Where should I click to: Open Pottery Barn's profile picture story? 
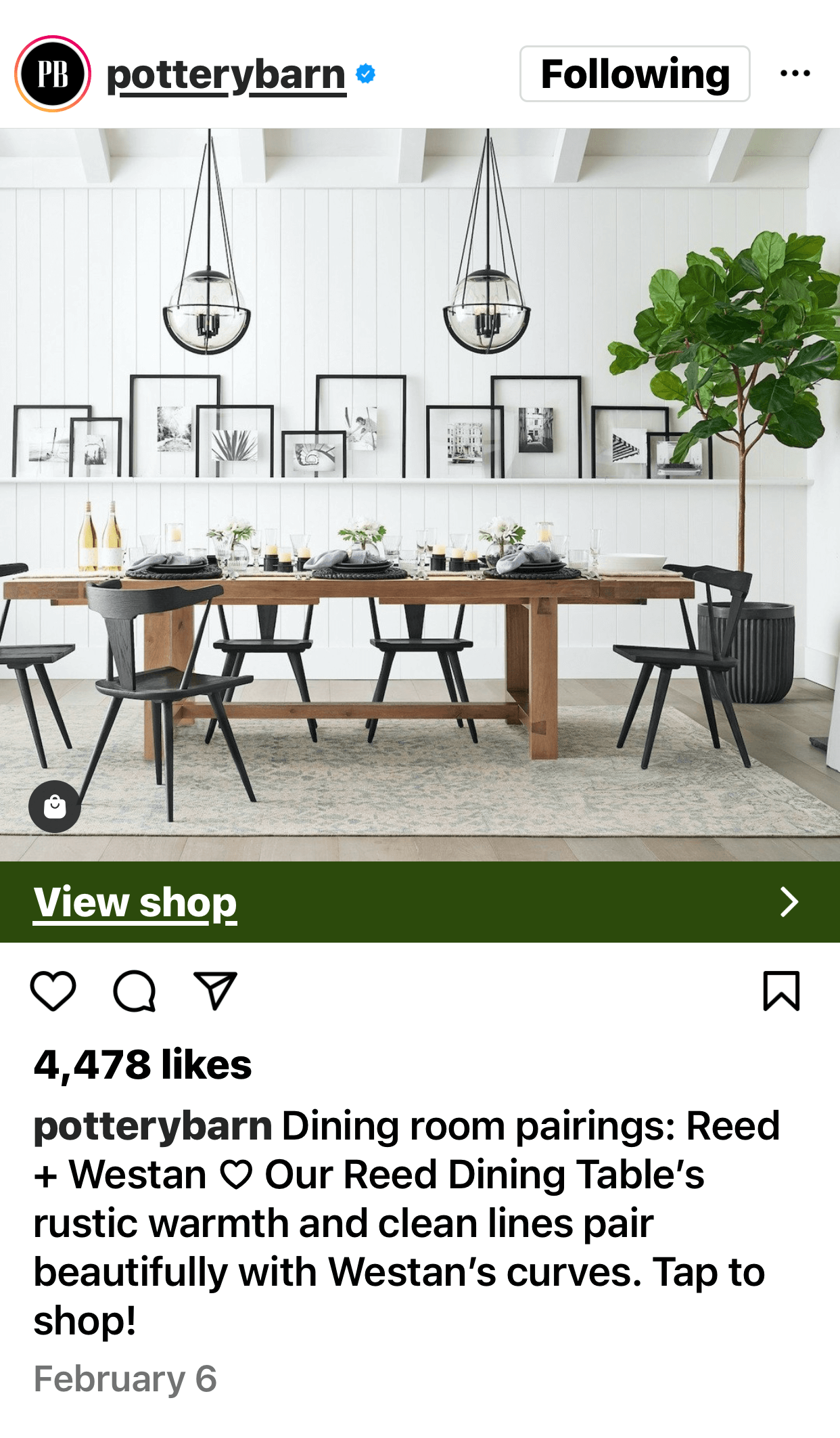[53, 74]
